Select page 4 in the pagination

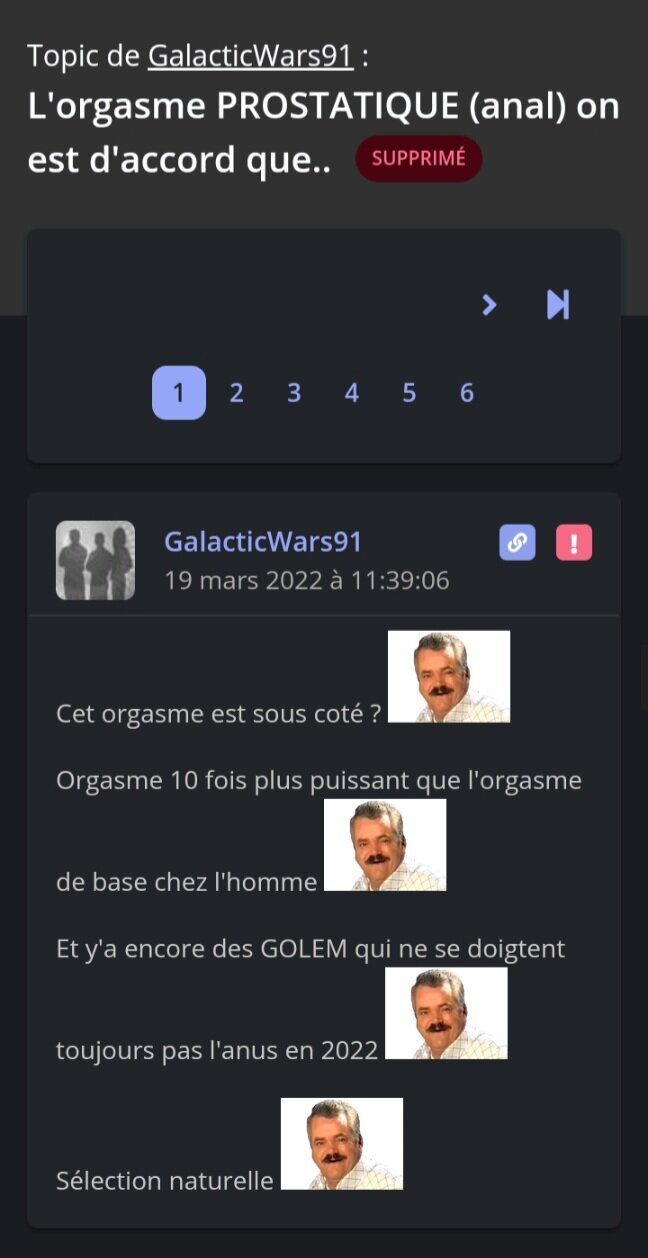351,393
